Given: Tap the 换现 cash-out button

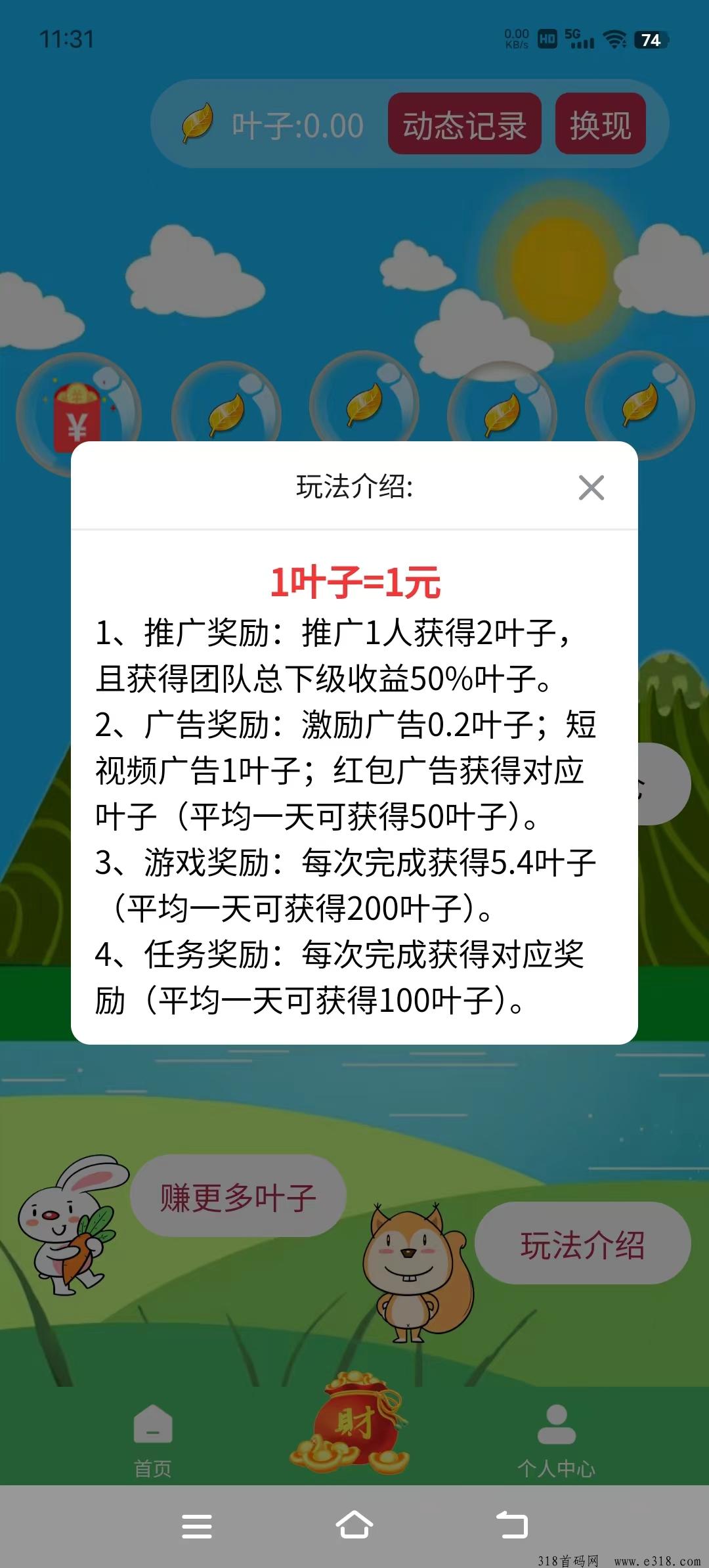Looking at the screenshot, I should point(600,124).
